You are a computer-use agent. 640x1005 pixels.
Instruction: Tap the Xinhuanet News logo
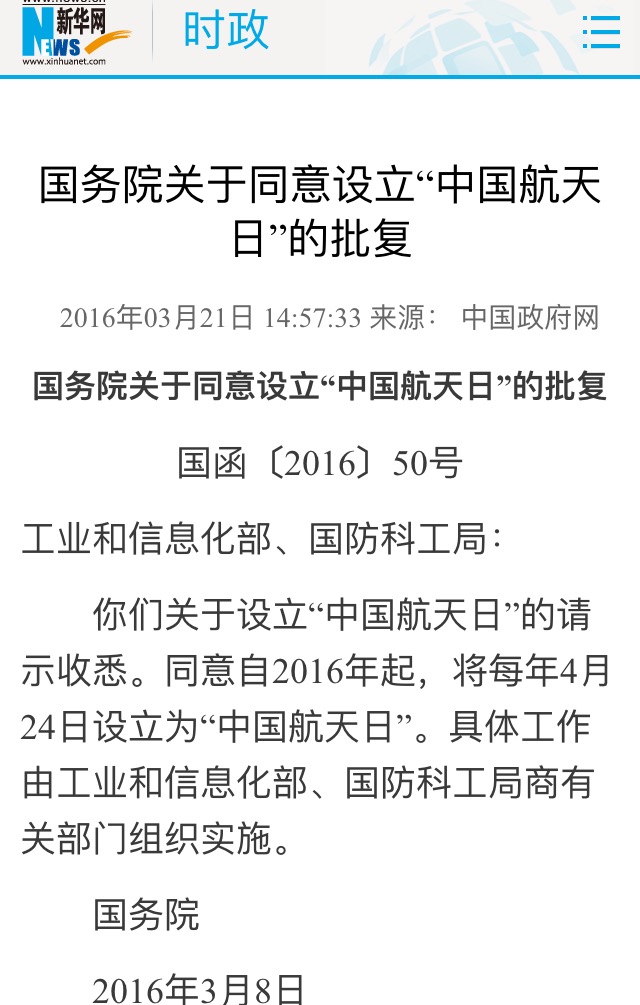click(x=76, y=34)
